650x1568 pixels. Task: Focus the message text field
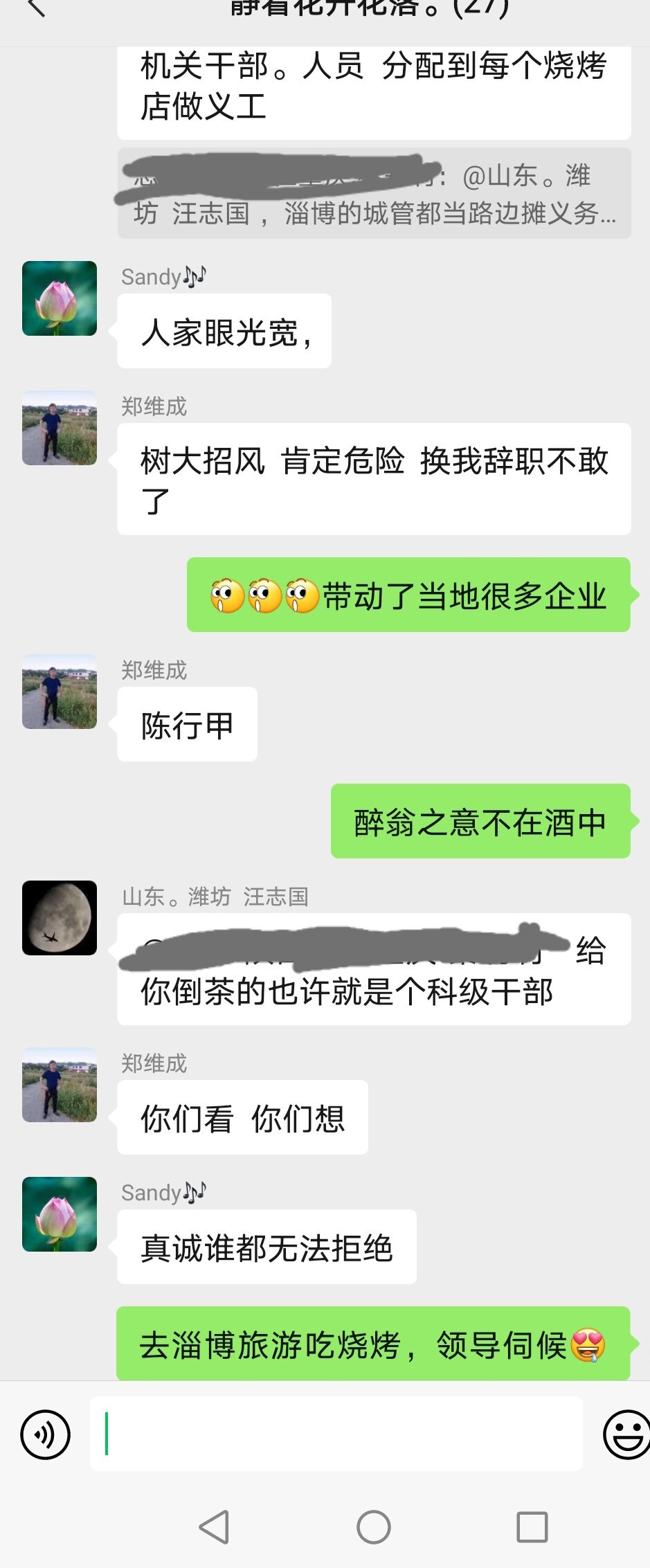pos(336,1434)
